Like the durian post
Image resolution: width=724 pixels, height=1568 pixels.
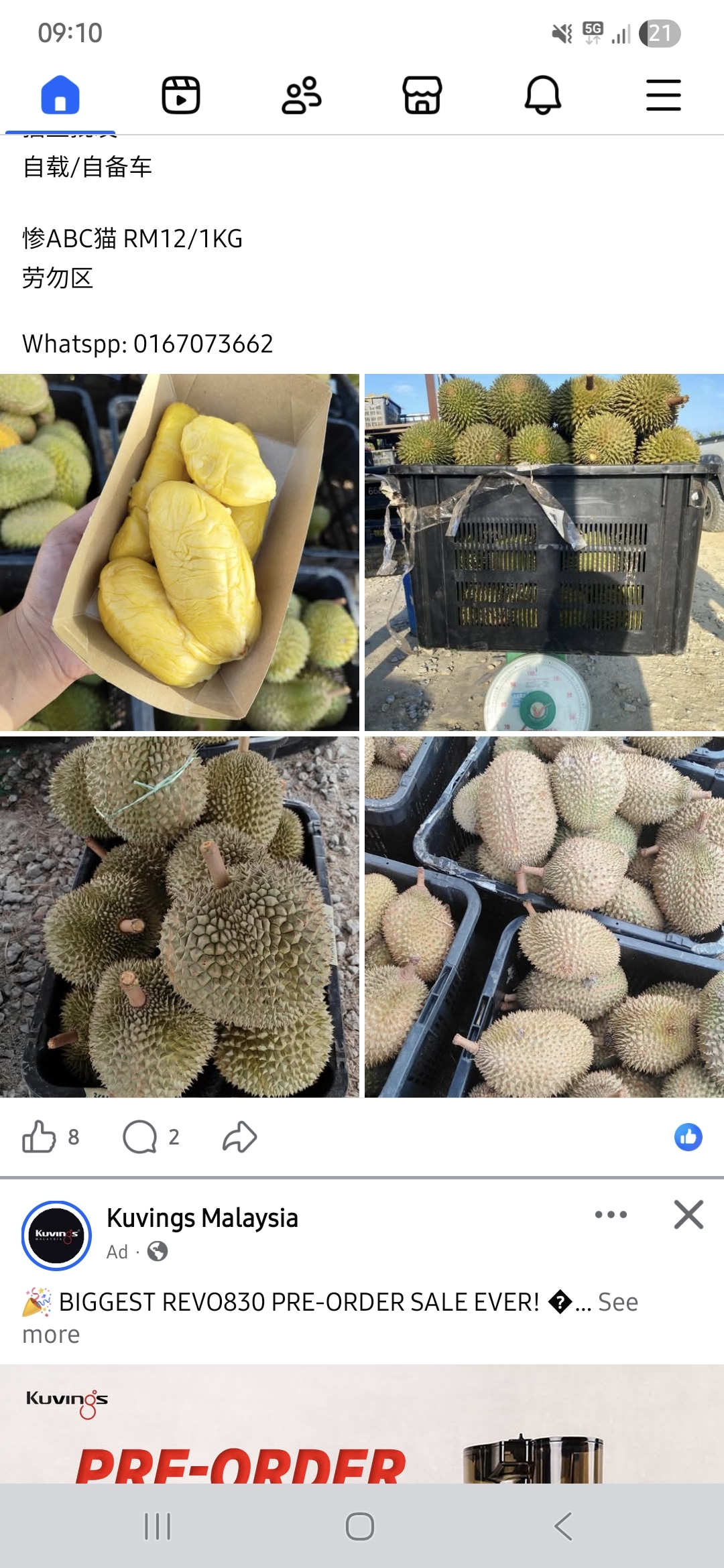40,1137
